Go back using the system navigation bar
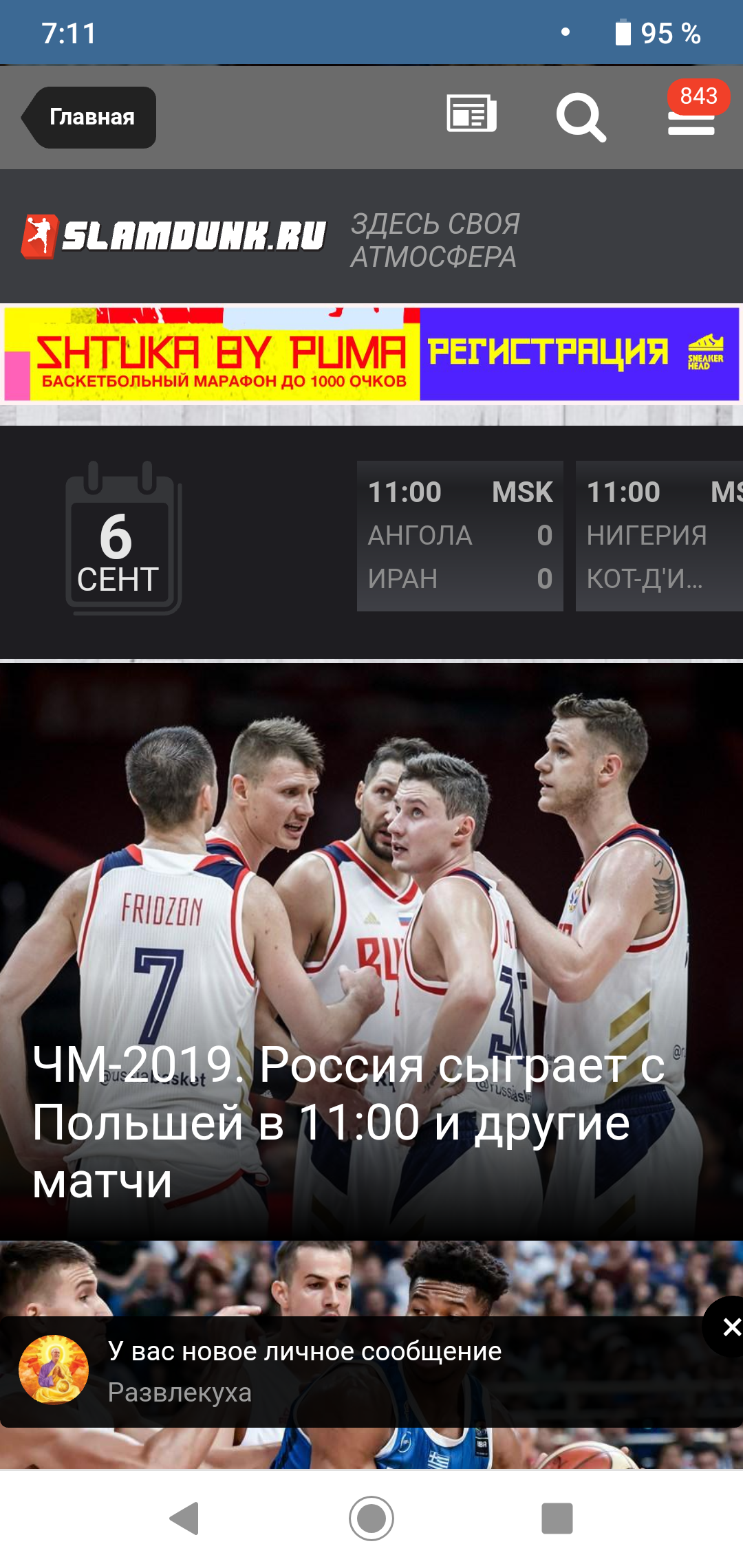This screenshot has height=1568, width=743. (x=185, y=1518)
